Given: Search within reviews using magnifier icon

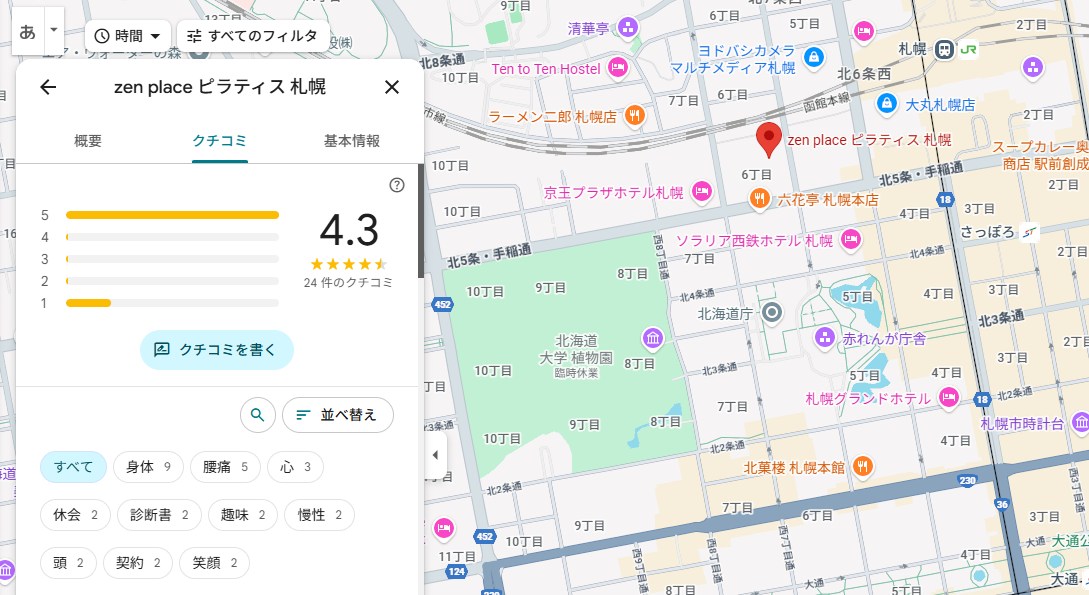Looking at the screenshot, I should (x=257, y=414).
